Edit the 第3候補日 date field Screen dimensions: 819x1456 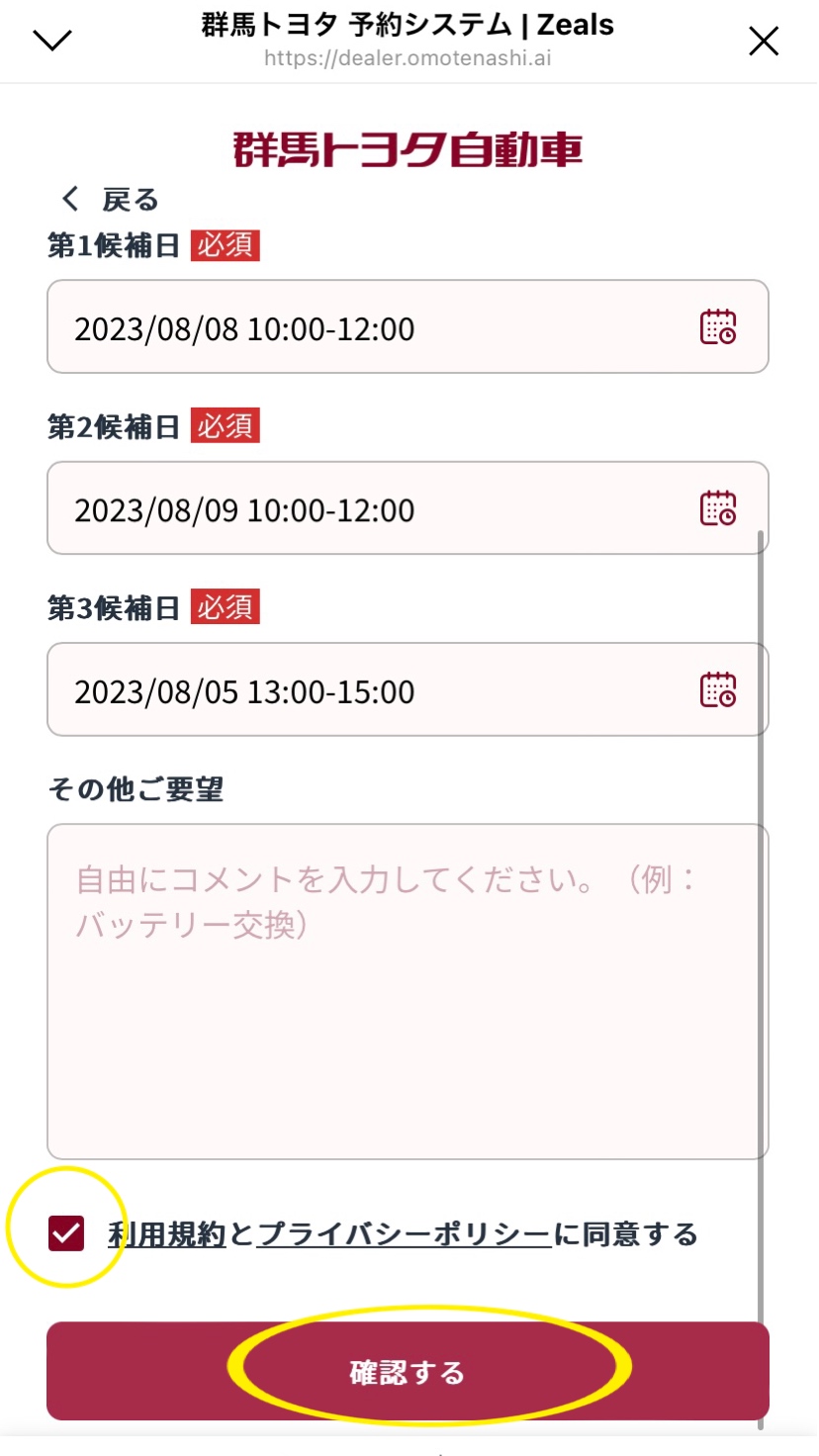pyautogui.click(x=408, y=690)
